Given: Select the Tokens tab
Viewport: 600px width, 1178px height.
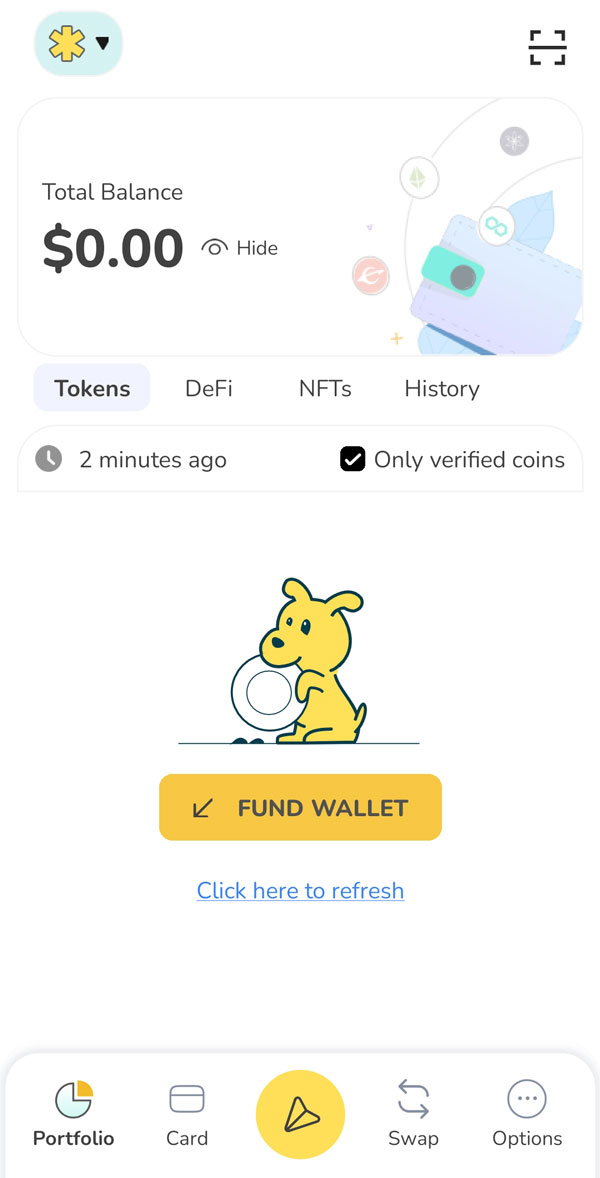Looking at the screenshot, I should (x=92, y=388).
